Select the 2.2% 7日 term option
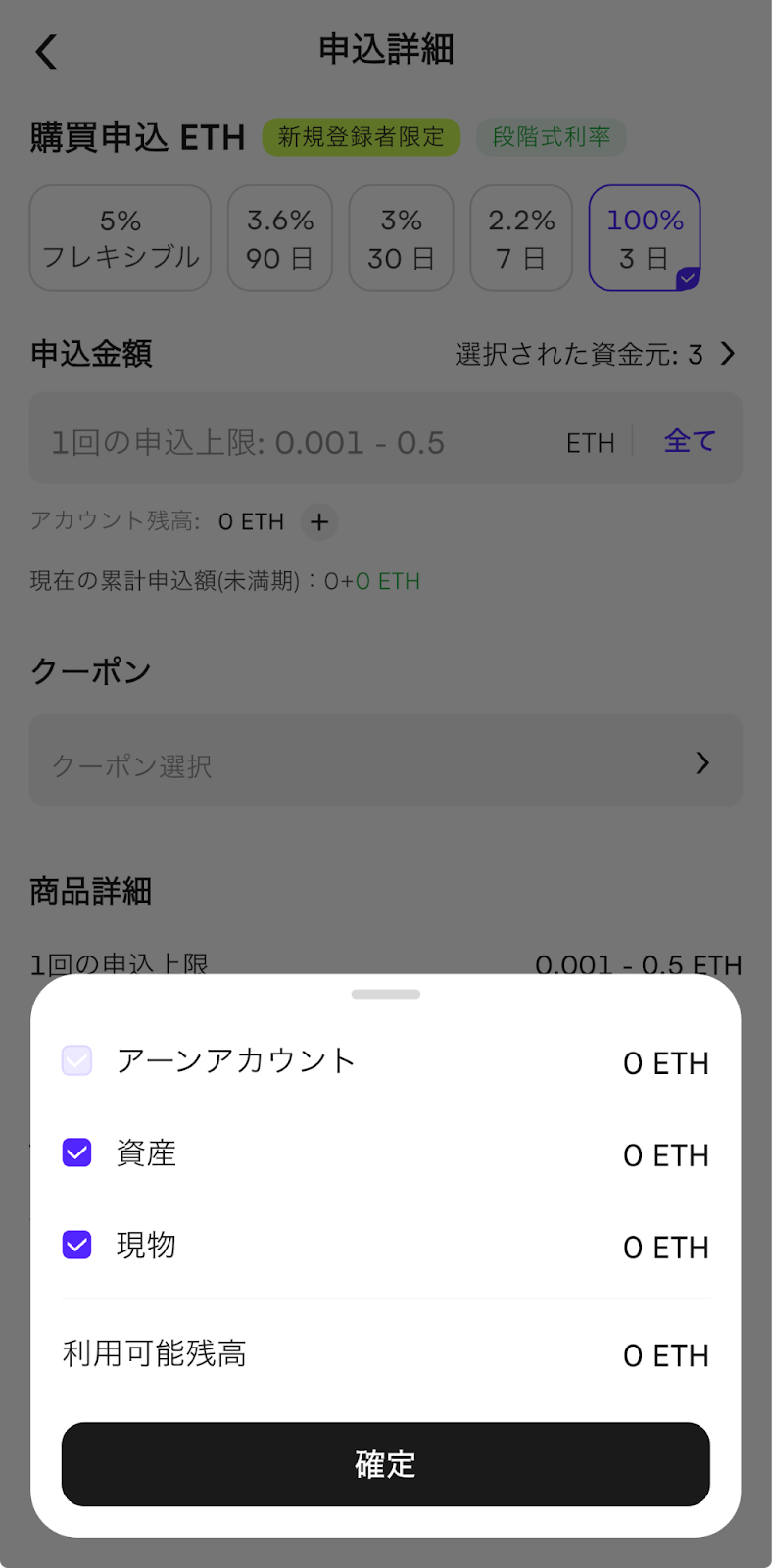The width and height of the screenshot is (772, 1568). (x=521, y=238)
